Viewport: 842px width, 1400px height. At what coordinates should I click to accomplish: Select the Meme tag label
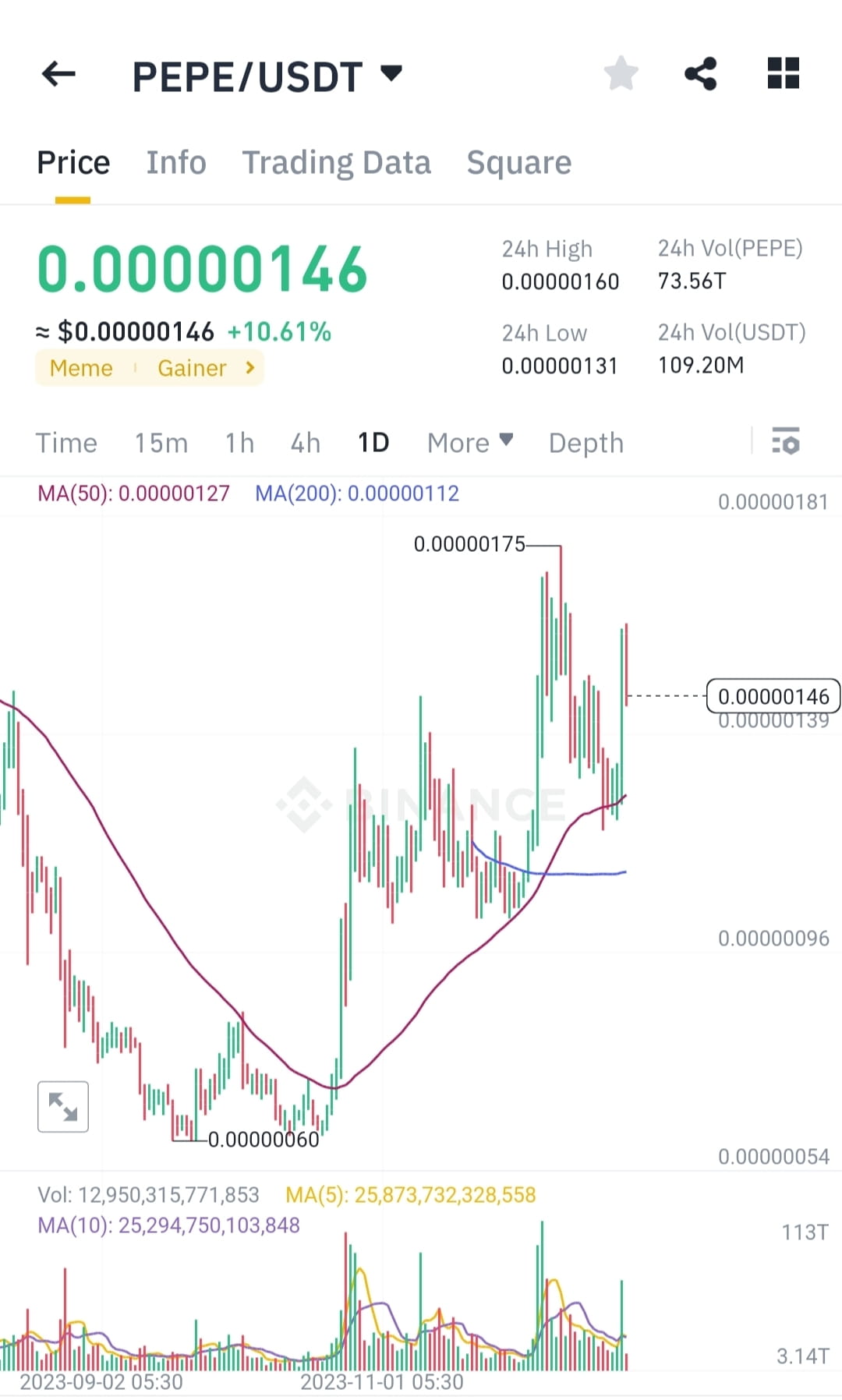(x=80, y=368)
